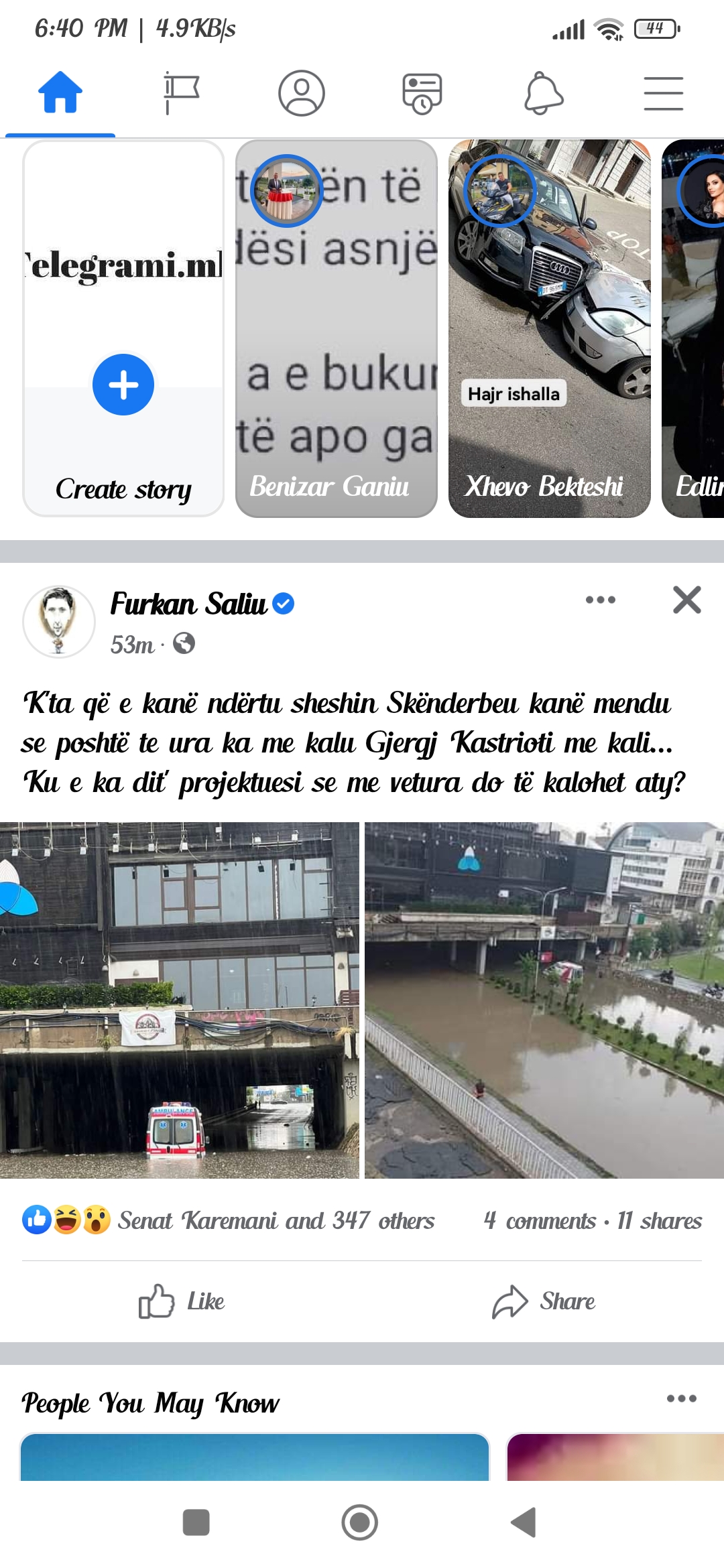
Task: View Benizar Ganiu's story
Action: tap(337, 328)
